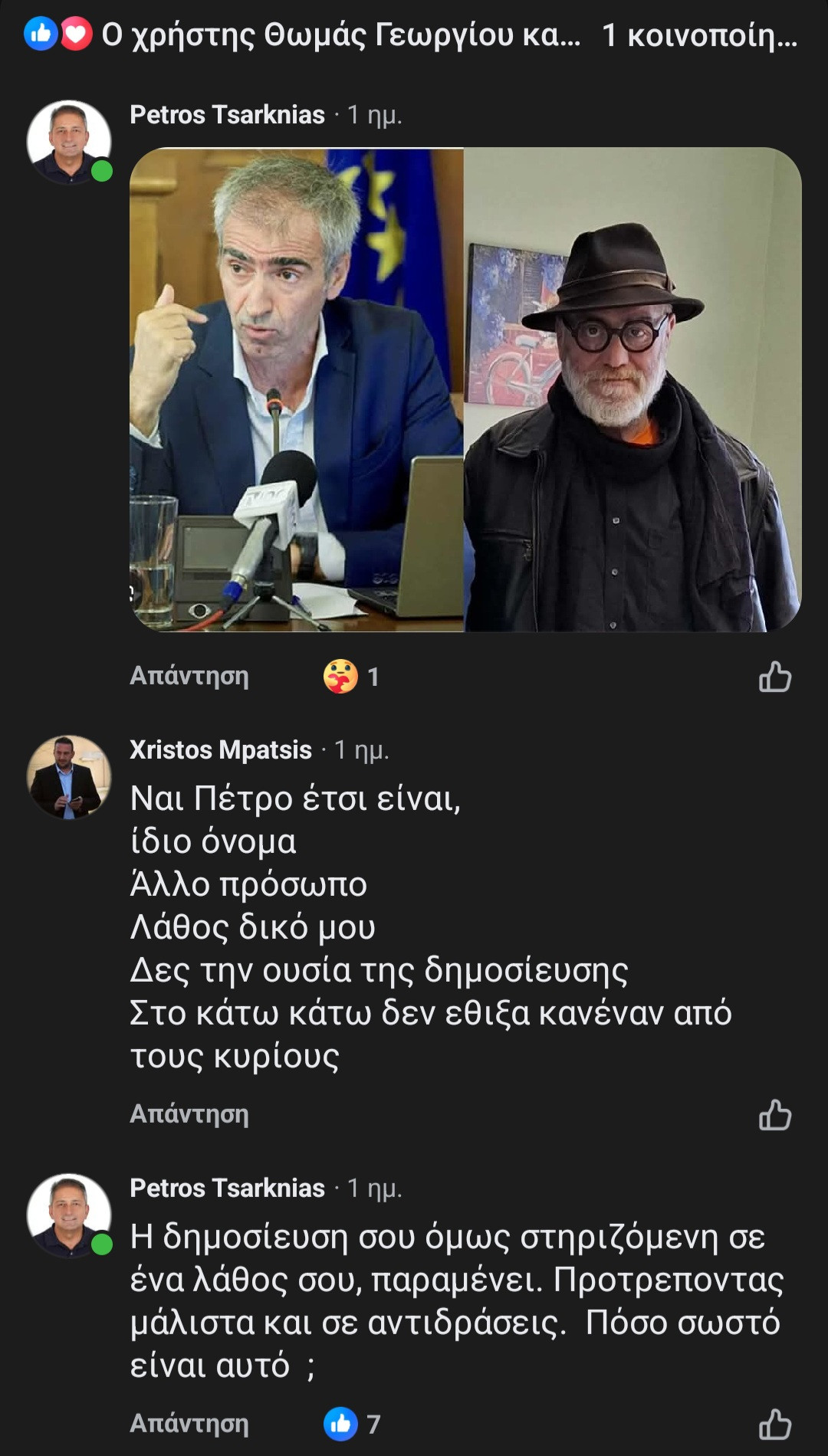Viewport: 828px width, 1456px height.
Task: Open Petros Tsarknias profile from first comment name
Action: pos(227,115)
